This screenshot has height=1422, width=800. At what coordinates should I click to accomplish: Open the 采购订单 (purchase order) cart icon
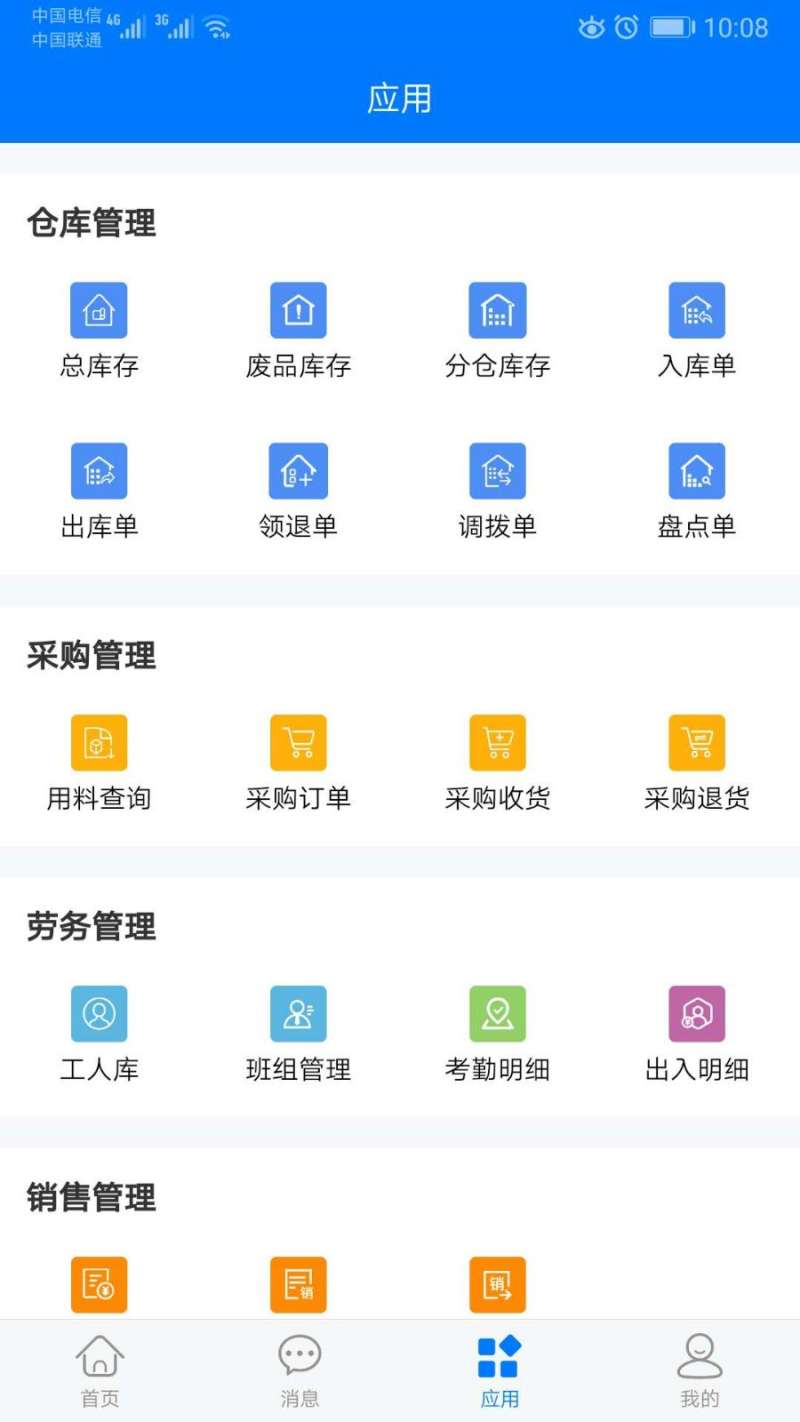click(x=298, y=741)
